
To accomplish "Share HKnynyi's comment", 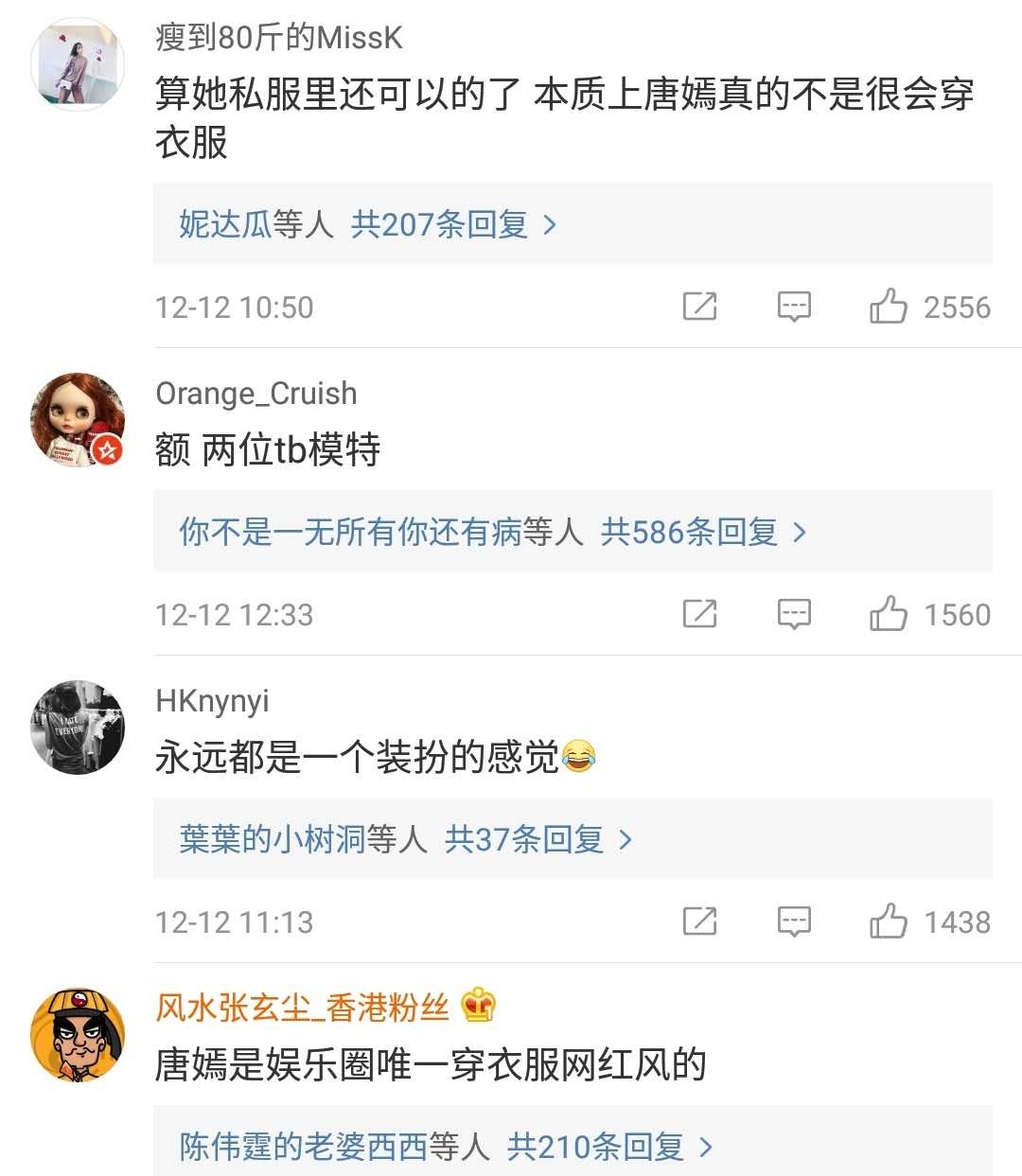I will 699,921.
